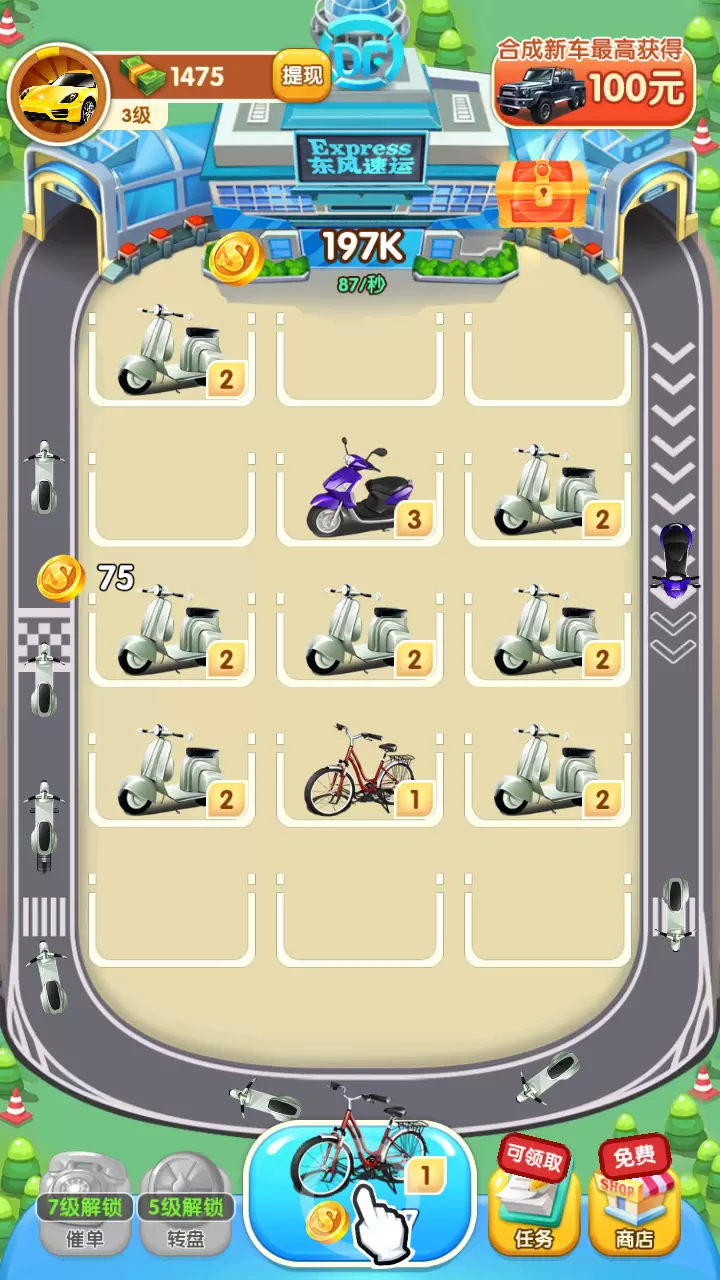Open the yellow car profile avatar
Image resolution: width=720 pixels, height=1280 pixels.
tap(57, 94)
